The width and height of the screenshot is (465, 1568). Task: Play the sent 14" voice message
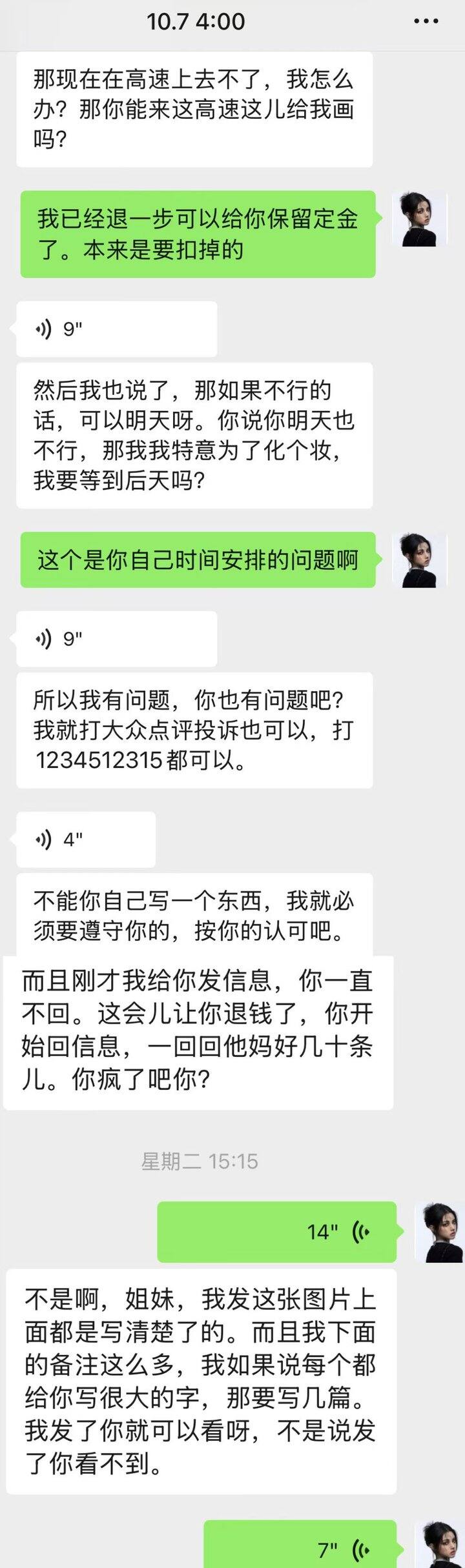pos(276,1231)
